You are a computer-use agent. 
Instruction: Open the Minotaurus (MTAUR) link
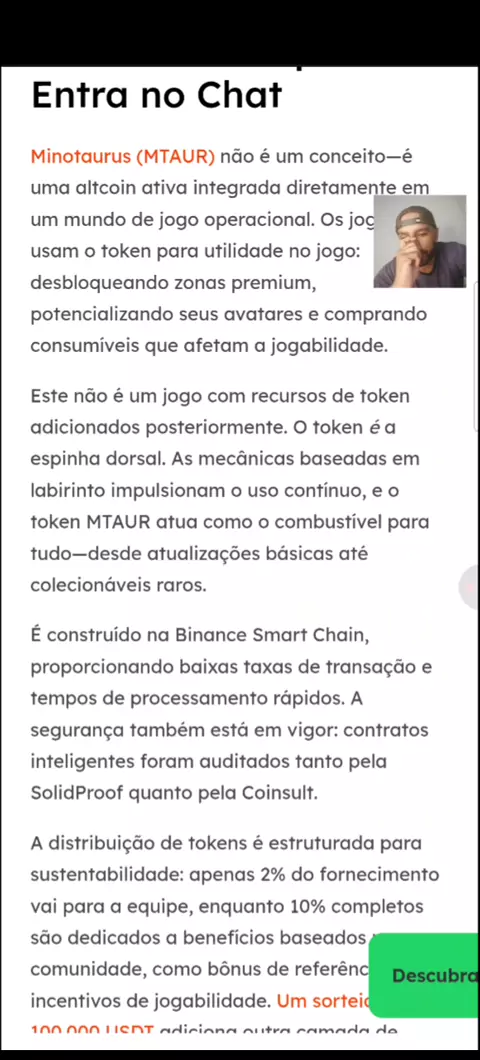point(122,157)
